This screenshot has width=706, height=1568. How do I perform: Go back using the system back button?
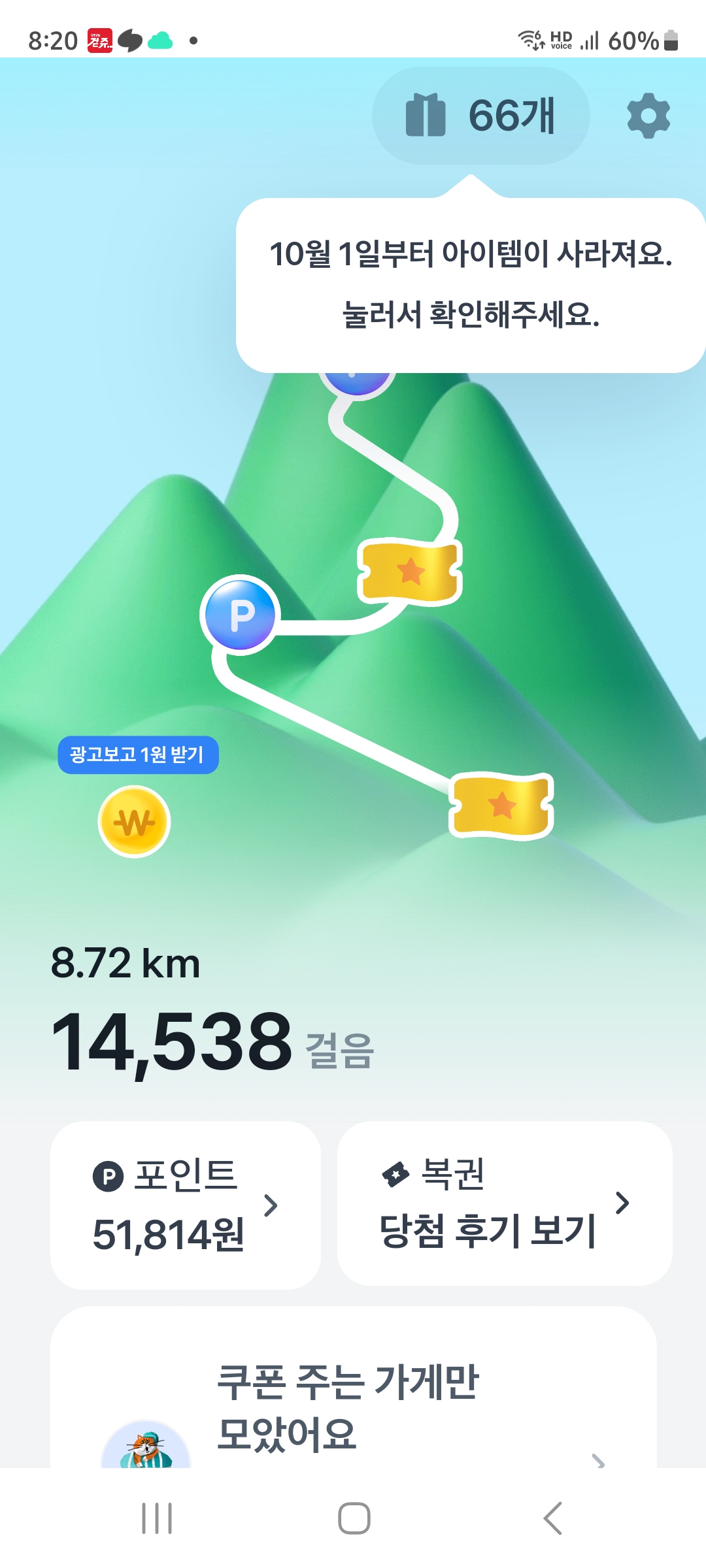click(x=552, y=1518)
